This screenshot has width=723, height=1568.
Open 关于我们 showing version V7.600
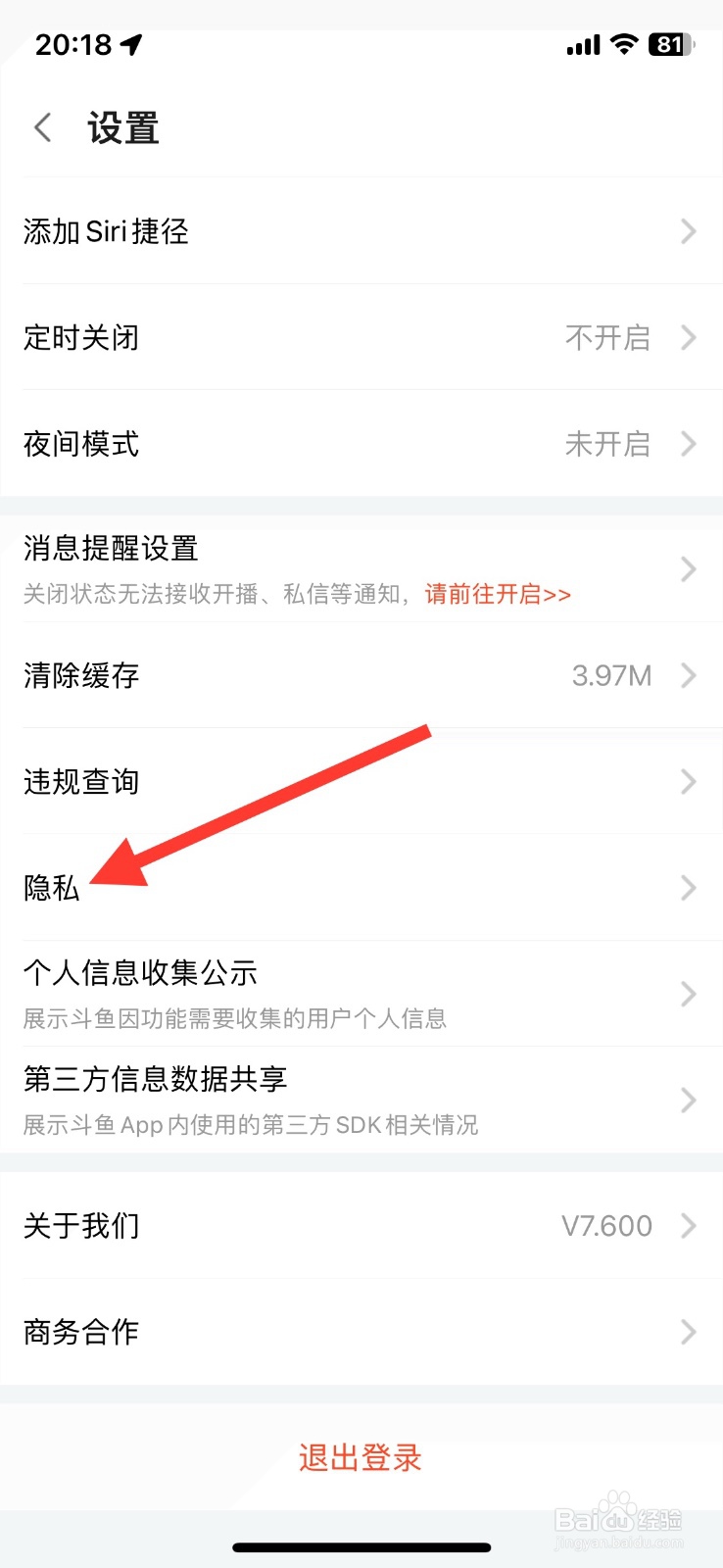point(361,1225)
